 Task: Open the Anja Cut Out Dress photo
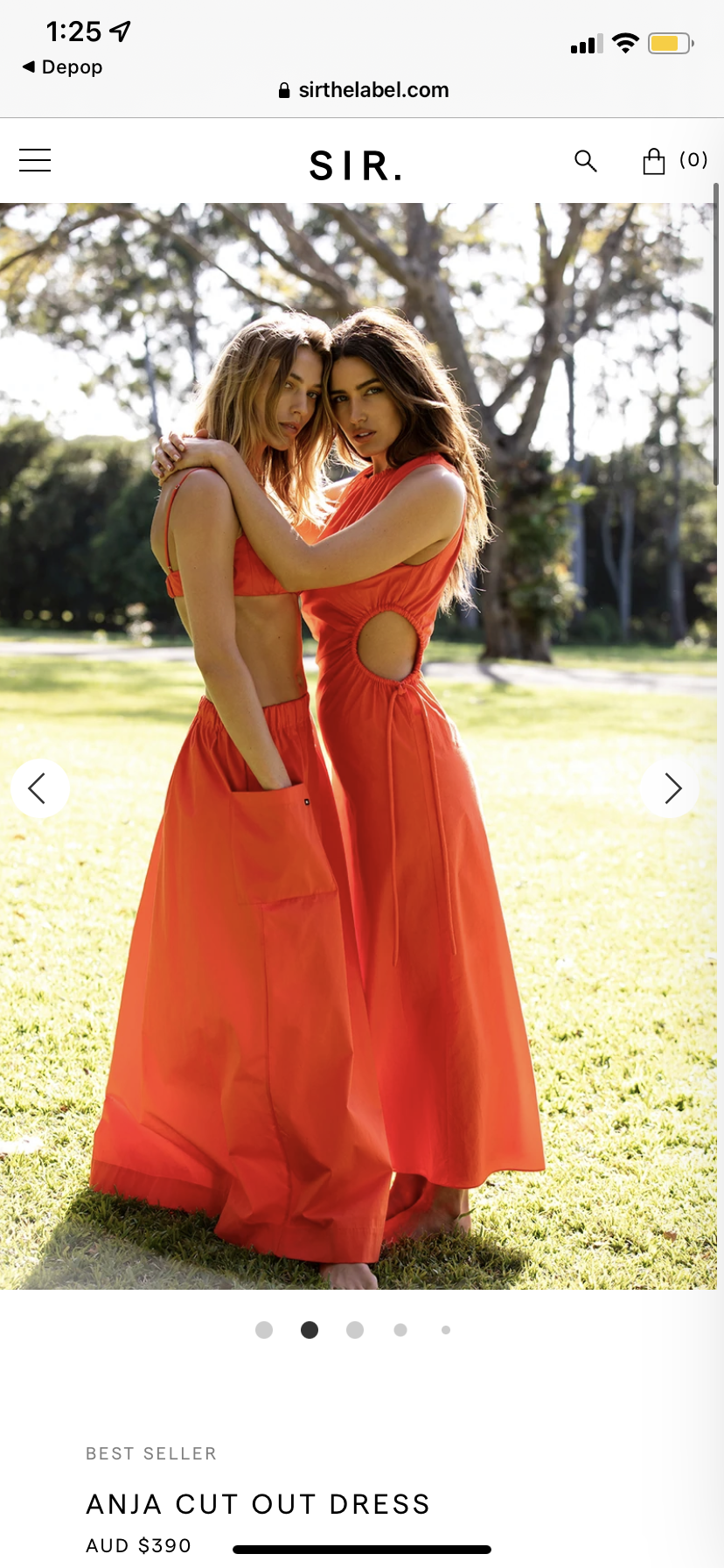click(x=359, y=746)
